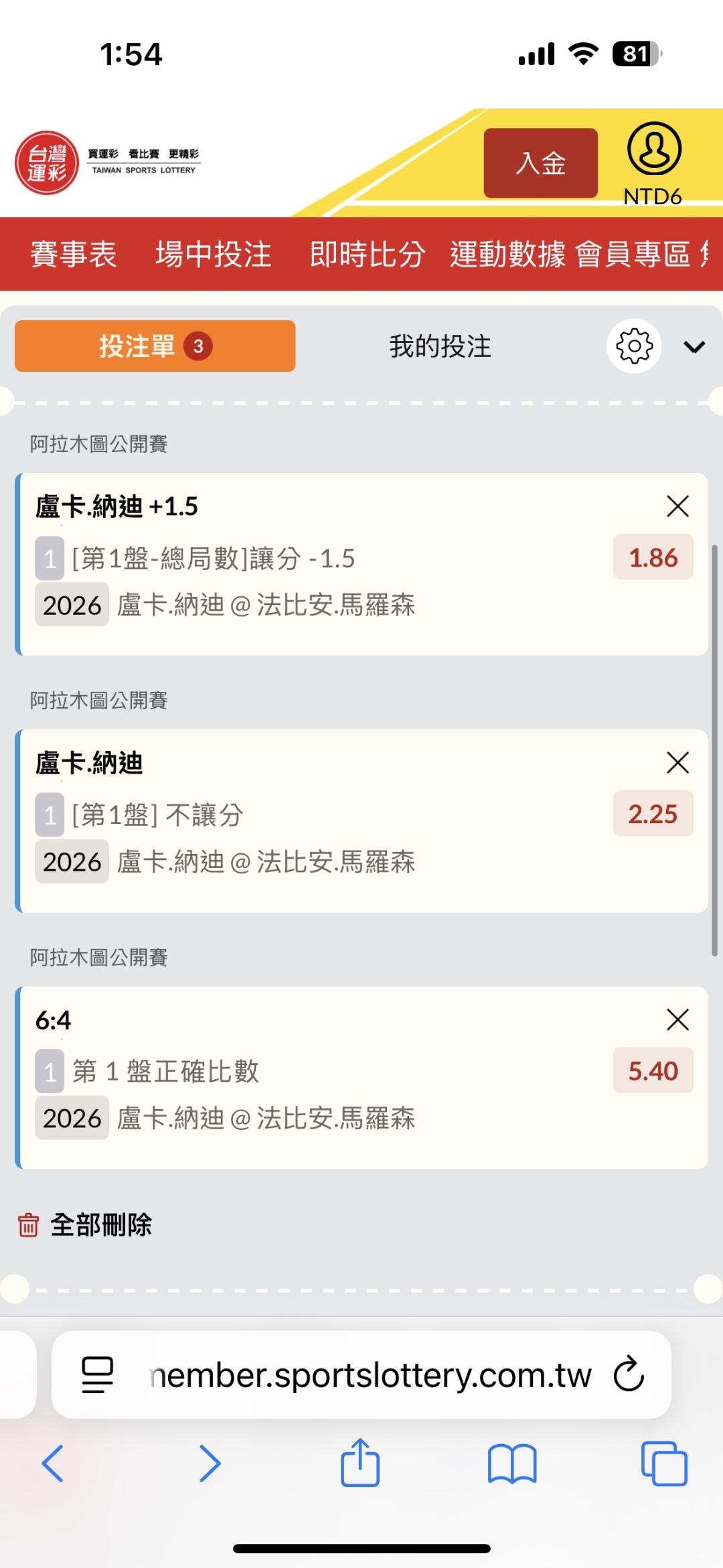723x1568 pixels.
Task: Open 會員專區 member area
Action: point(633,255)
